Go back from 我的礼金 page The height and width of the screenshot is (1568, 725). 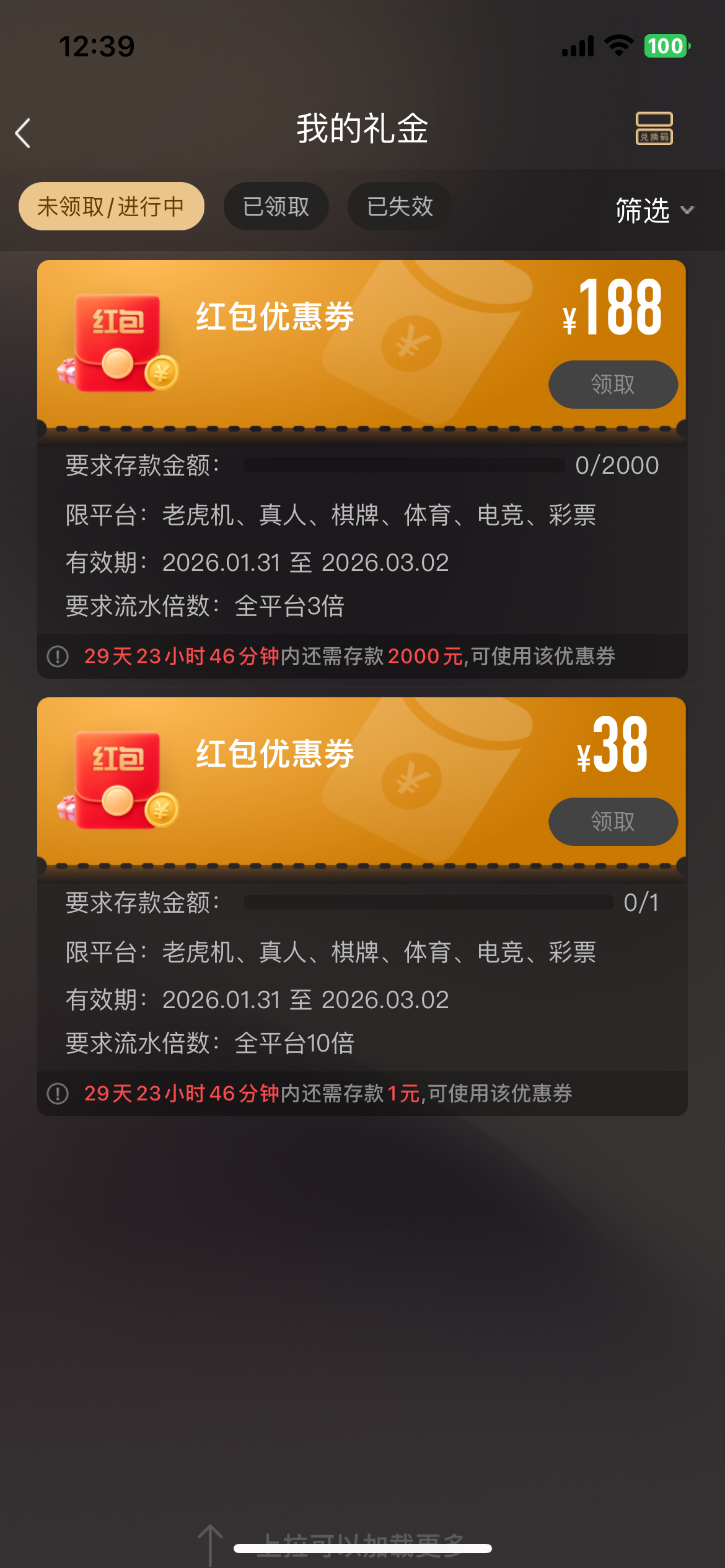click(24, 133)
